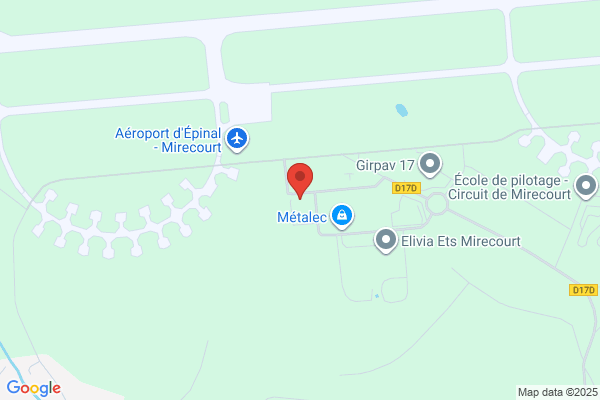600x400 pixels.
Task: Tap the red location pin
Action: click(x=300, y=180)
